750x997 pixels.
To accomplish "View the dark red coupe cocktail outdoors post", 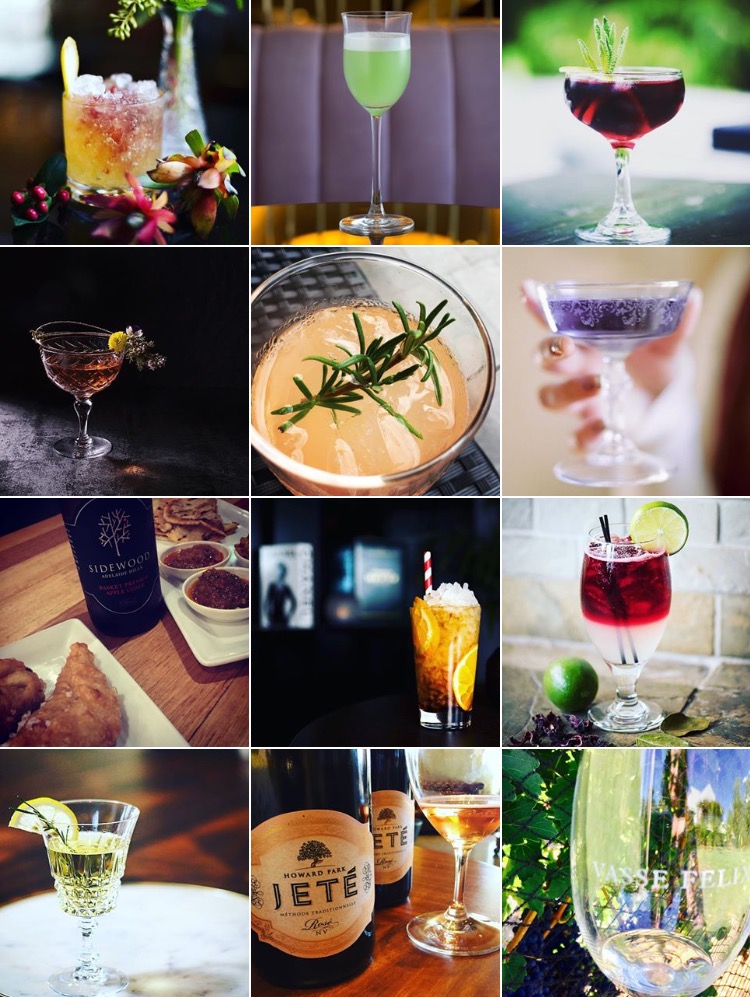I will (x=626, y=122).
